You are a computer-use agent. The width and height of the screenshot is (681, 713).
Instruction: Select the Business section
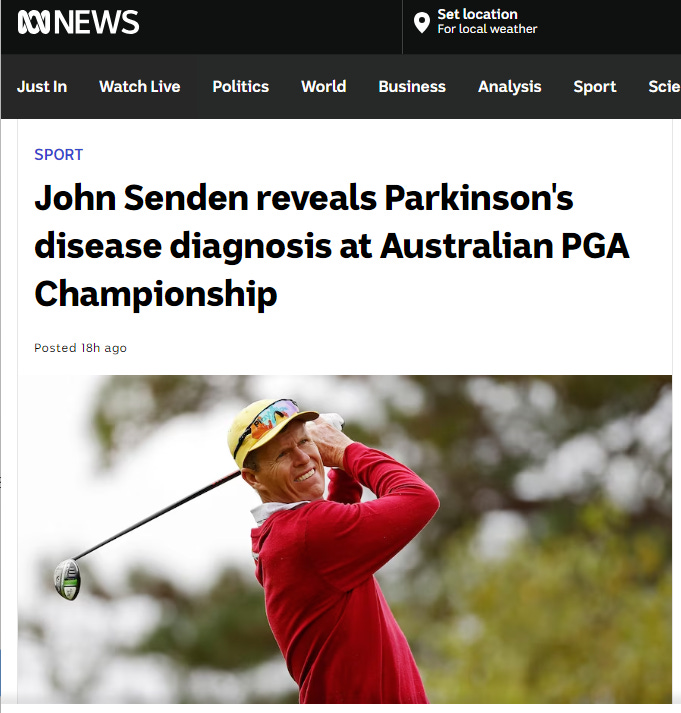(x=411, y=87)
